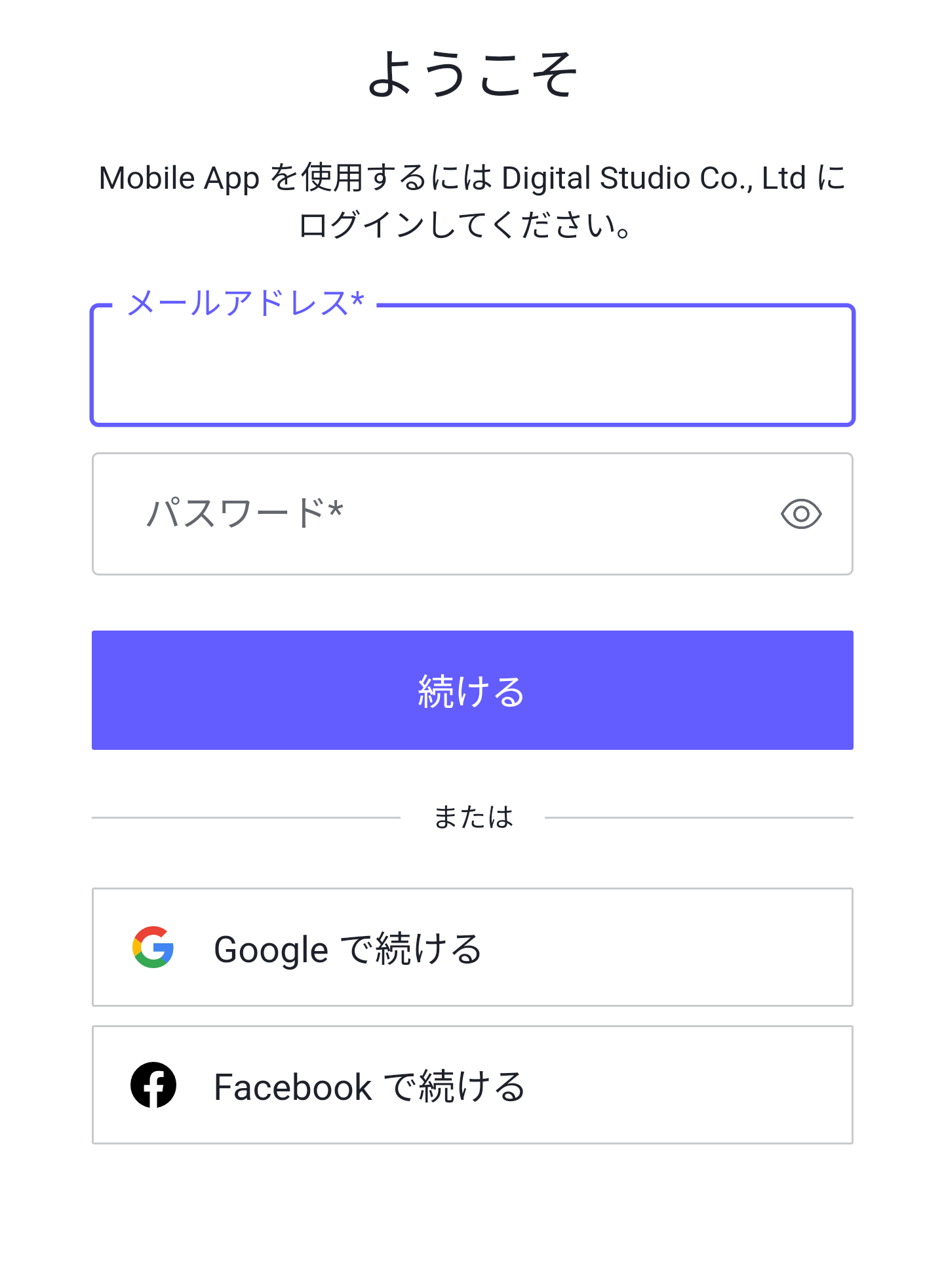Continue with Google sign-in
The width and height of the screenshot is (944, 1288).
click(472, 947)
